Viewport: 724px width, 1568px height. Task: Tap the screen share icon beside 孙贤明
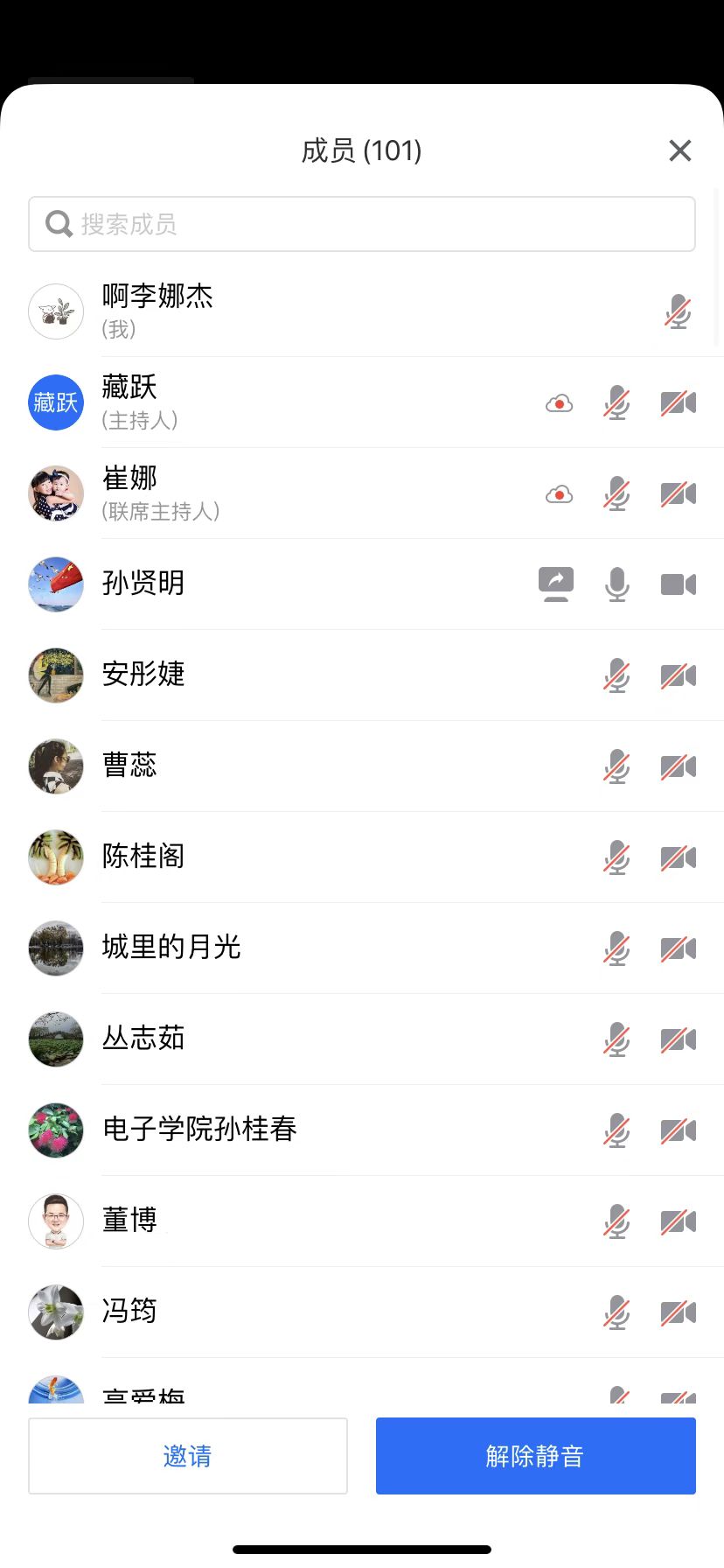pyautogui.click(x=556, y=584)
